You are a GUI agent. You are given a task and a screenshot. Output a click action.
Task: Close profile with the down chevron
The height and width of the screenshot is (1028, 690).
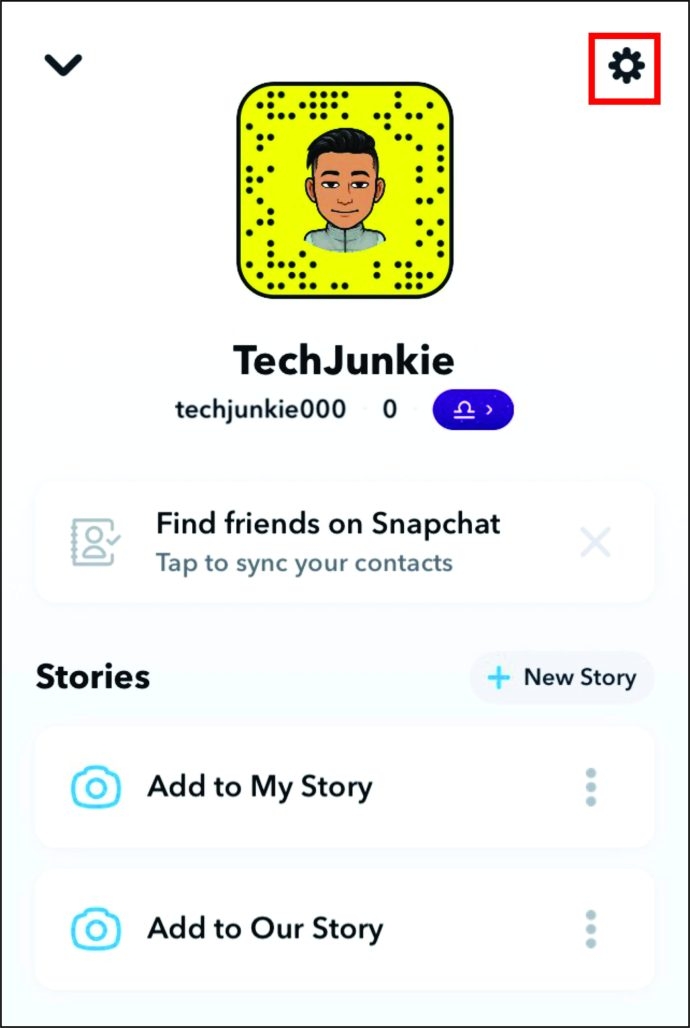coord(63,65)
